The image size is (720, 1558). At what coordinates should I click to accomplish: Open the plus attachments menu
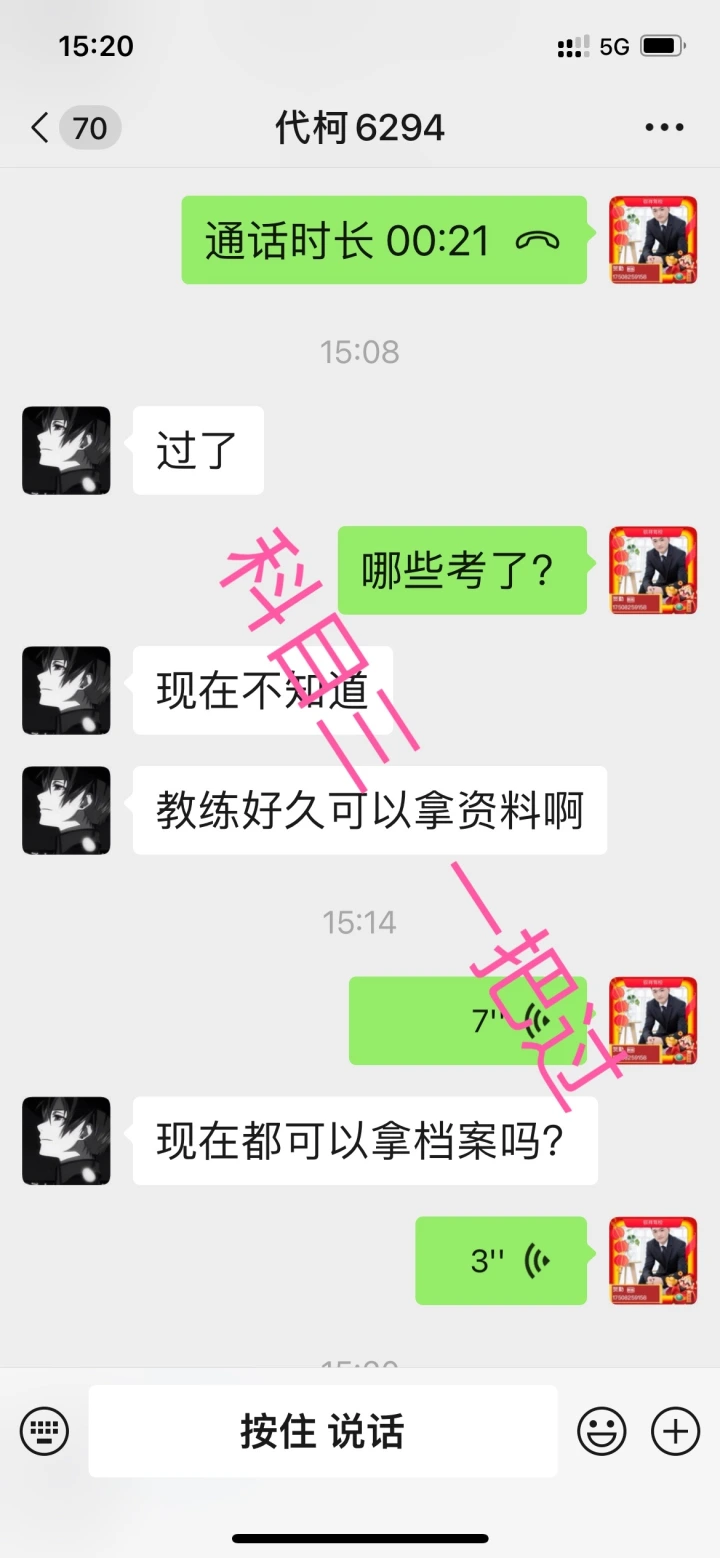point(676,1431)
